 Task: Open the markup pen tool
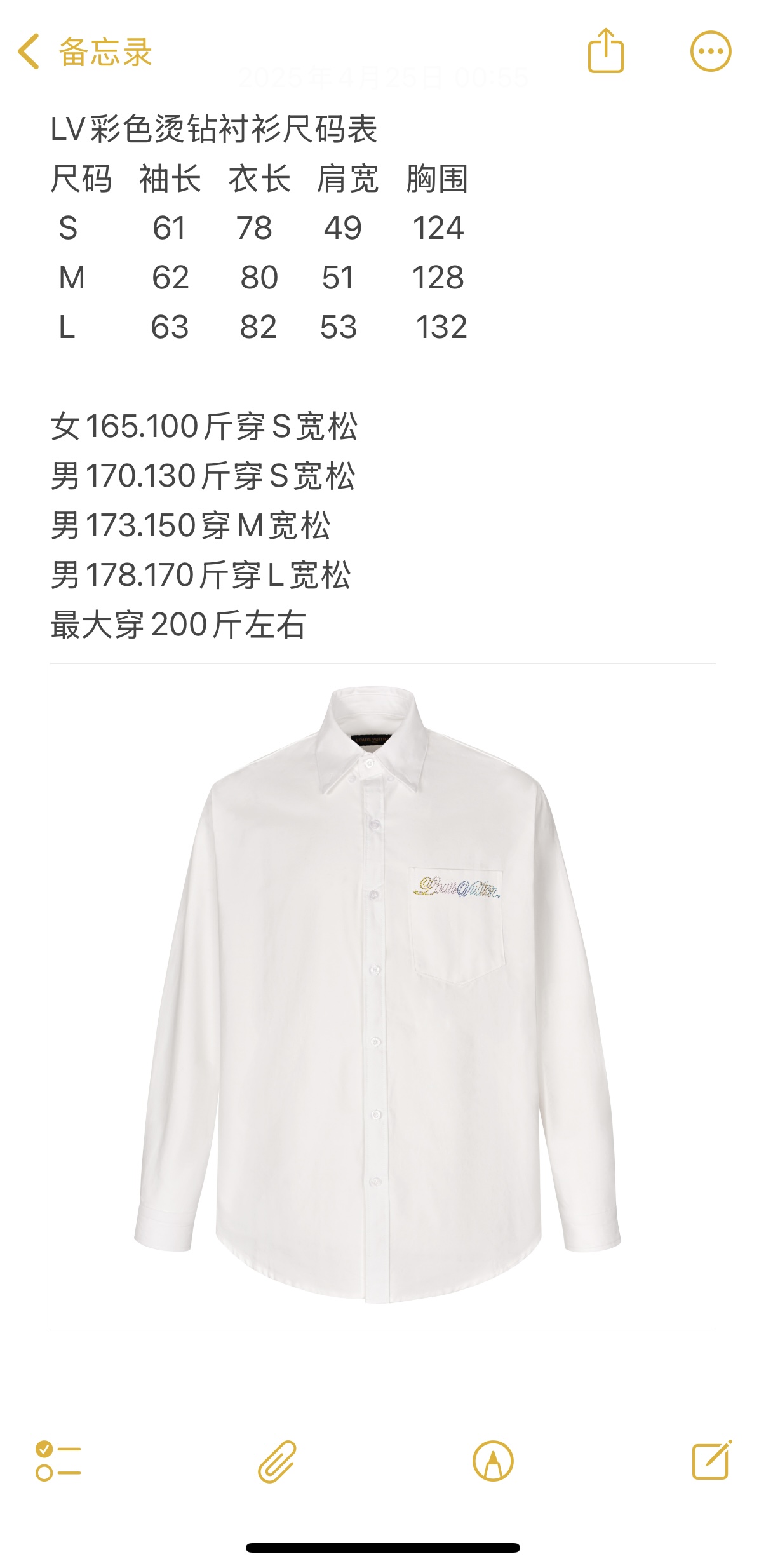coord(493,1461)
